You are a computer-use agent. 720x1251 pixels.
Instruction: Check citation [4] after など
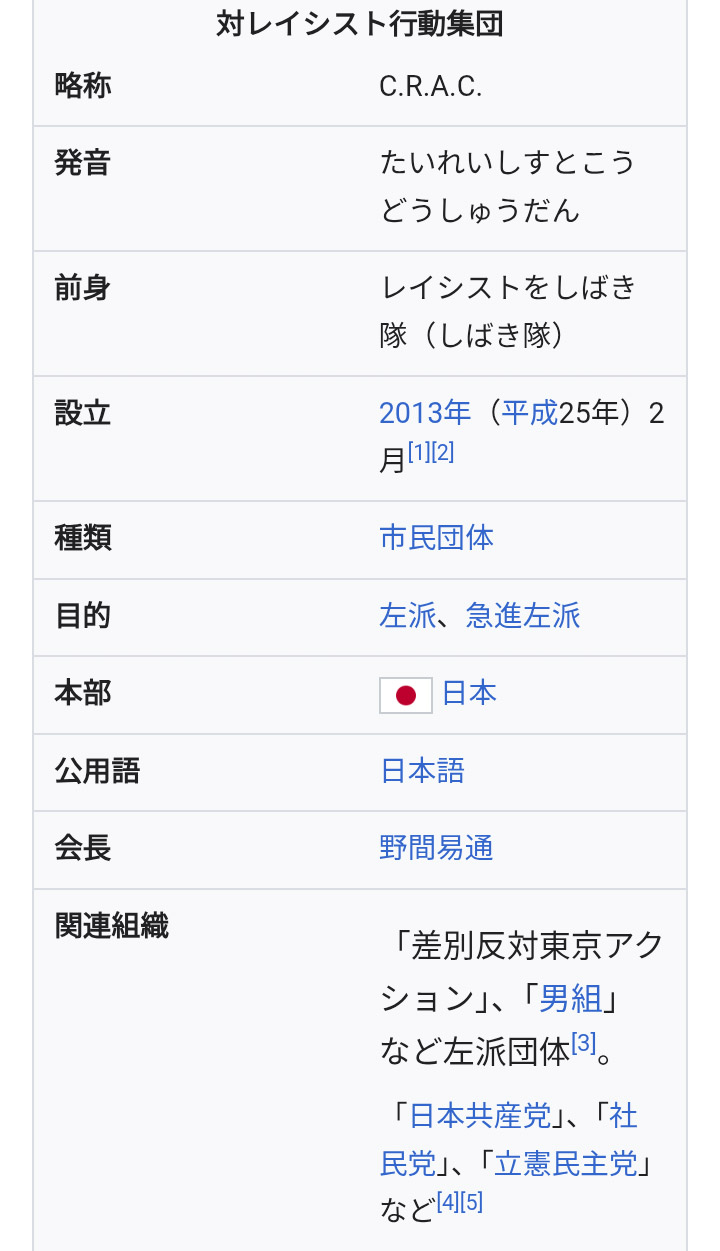[448, 1202]
